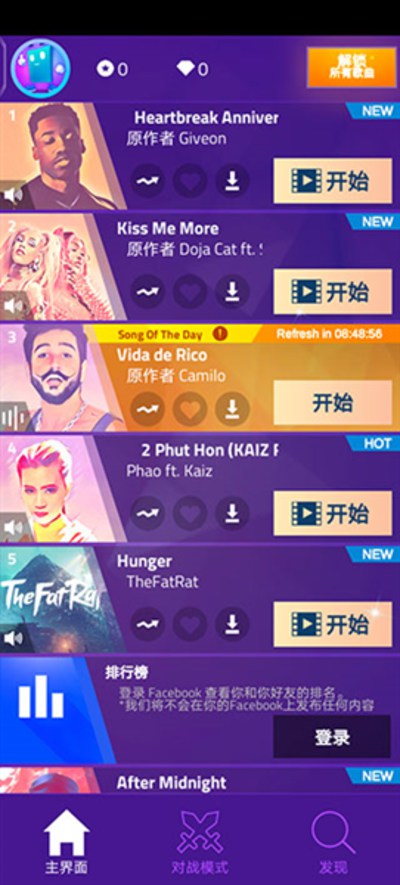
Task: Go to the home tab
Action: click(x=67, y=842)
